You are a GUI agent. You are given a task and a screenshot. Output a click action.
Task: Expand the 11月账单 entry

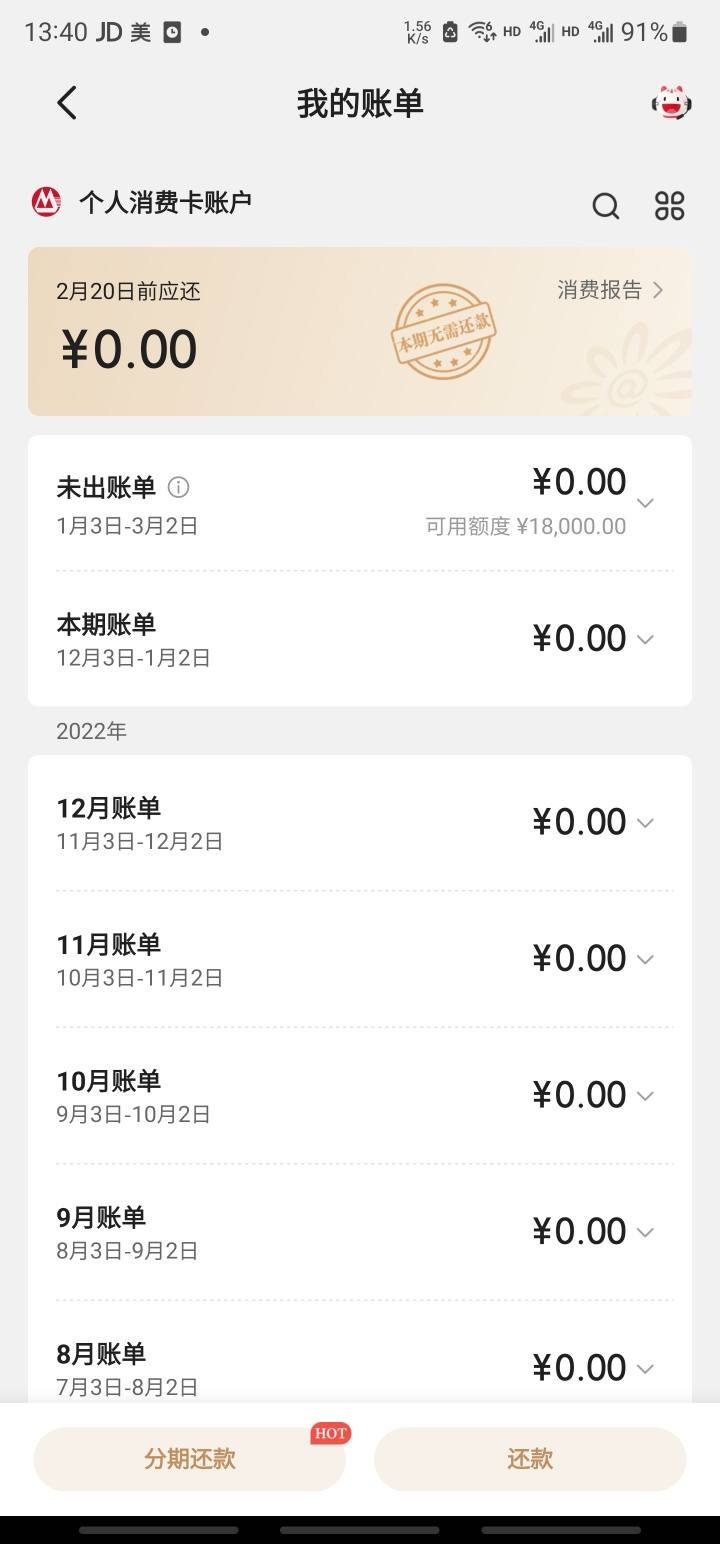tap(360, 959)
